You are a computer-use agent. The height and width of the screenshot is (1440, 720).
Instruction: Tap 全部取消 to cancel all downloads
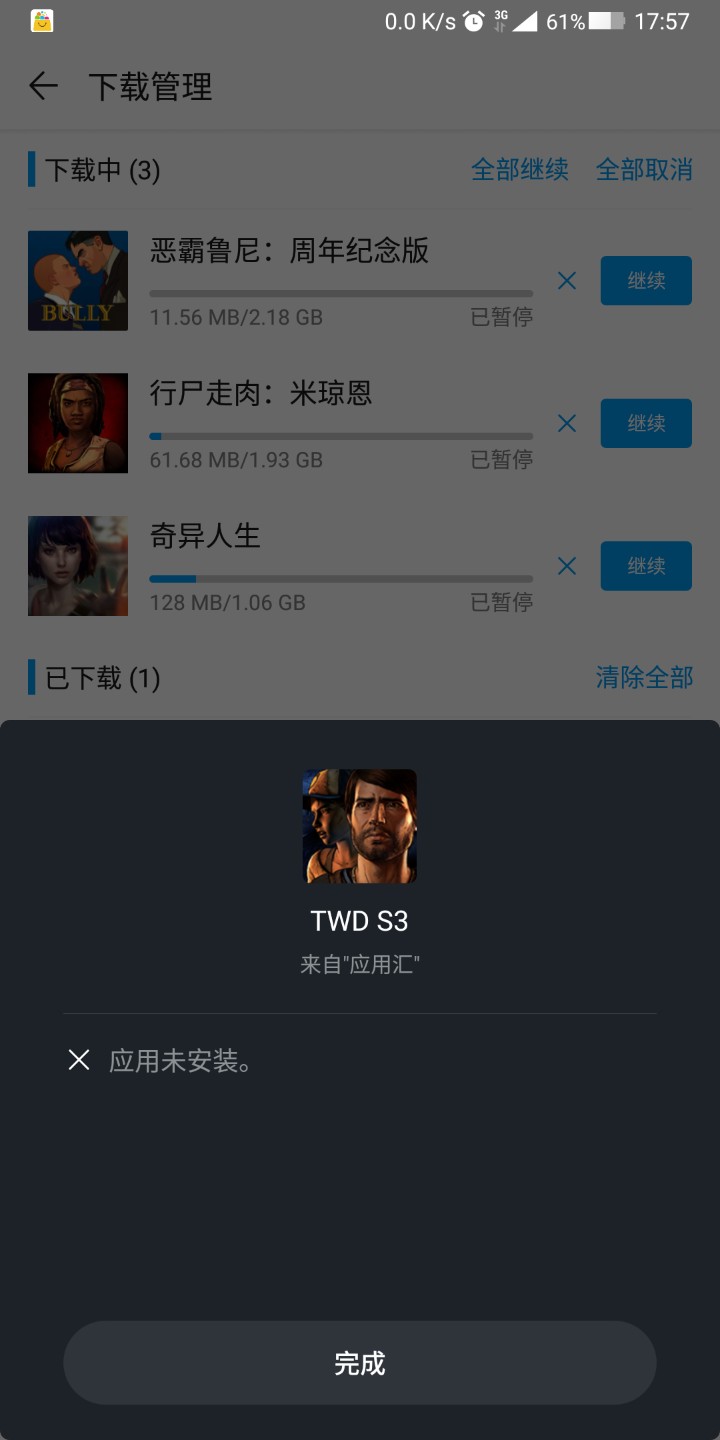644,170
